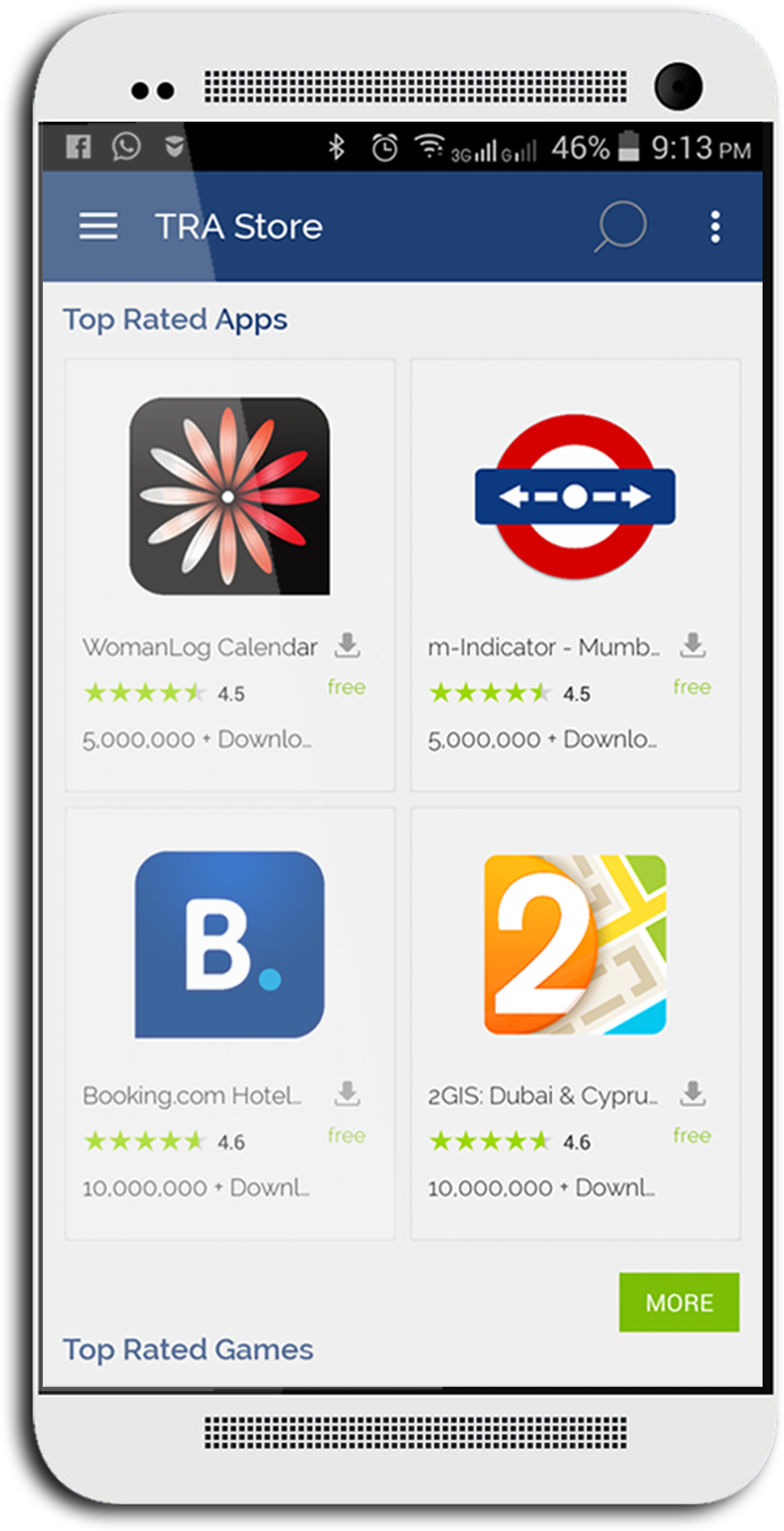Download the 2GIS app

coord(693,1093)
